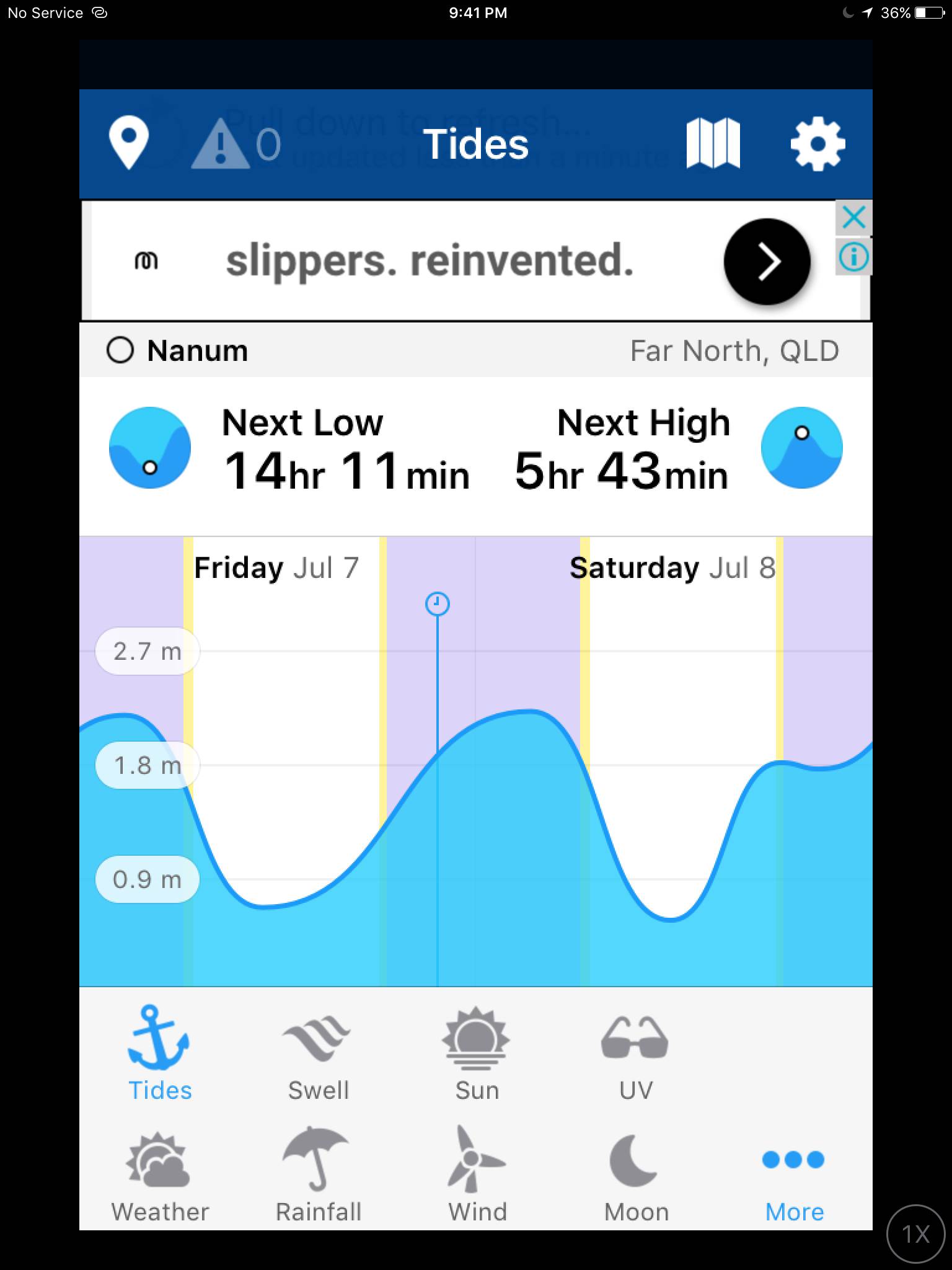Open the location pin selector
Viewport: 952px width, 1270px height.
click(128, 143)
